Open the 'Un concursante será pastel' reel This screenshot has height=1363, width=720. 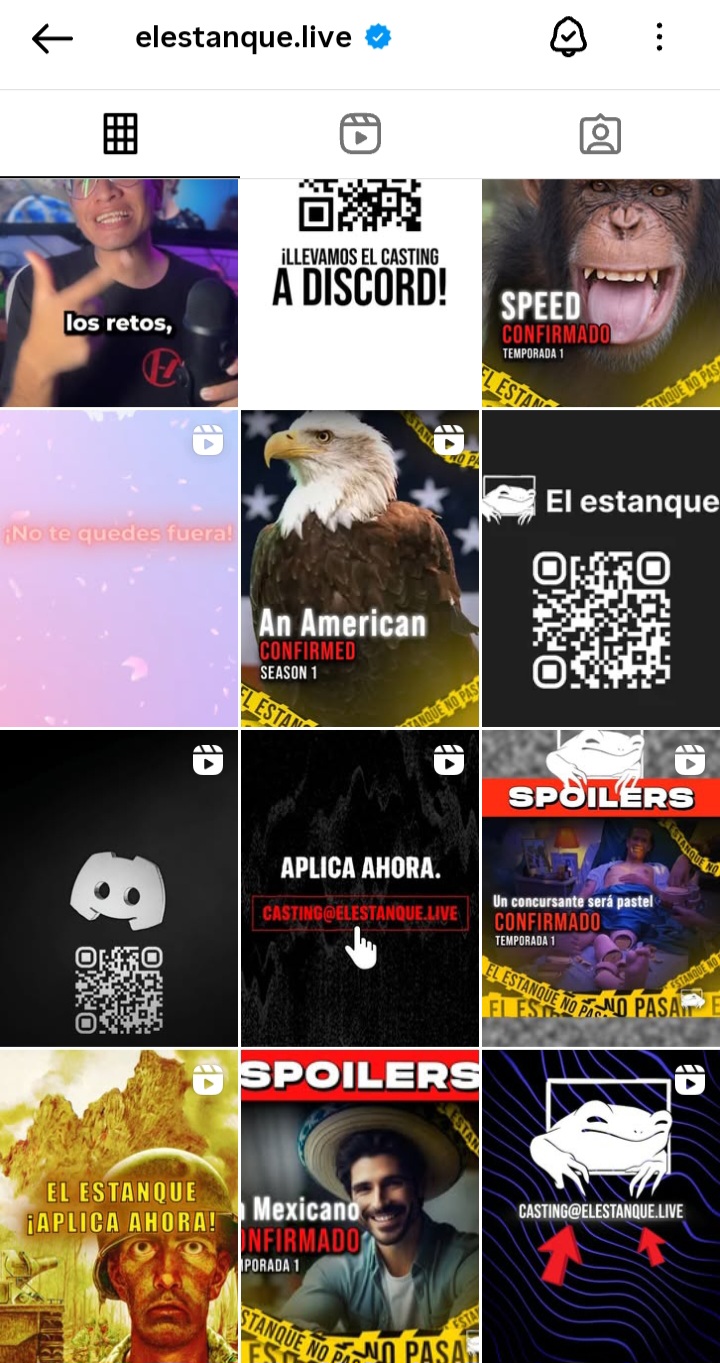pyautogui.click(x=601, y=888)
